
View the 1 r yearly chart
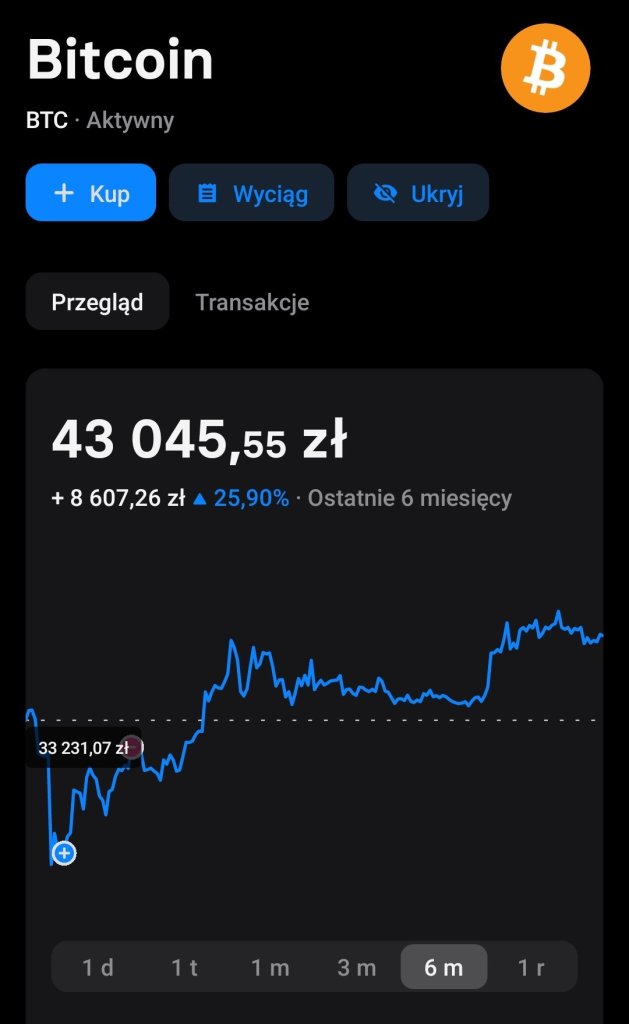pyautogui.click(x=531, y=967)
